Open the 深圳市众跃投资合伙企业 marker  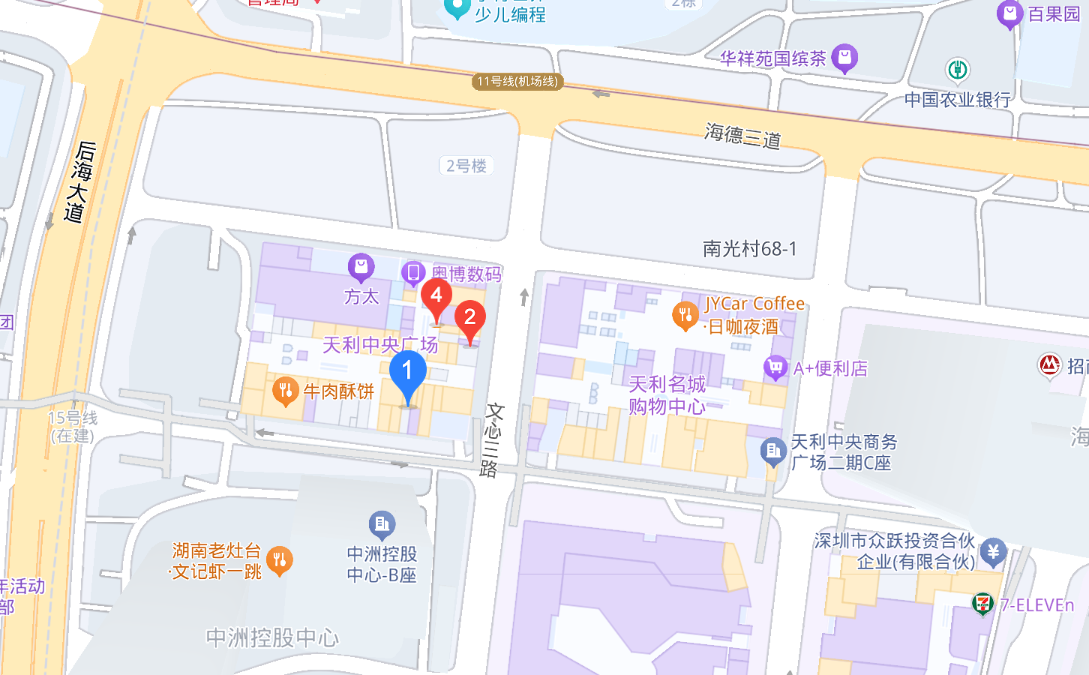(x=993, y=550)
